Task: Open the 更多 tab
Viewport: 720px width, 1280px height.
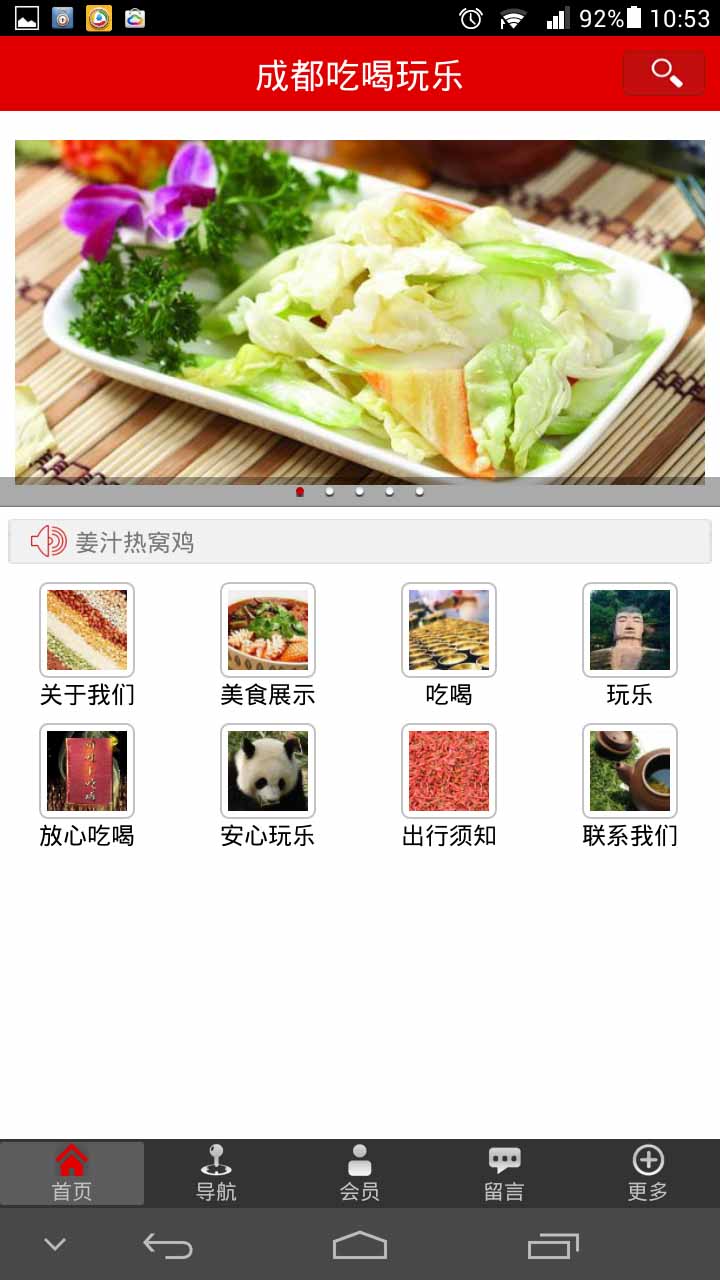Action: pos(648,1174)
